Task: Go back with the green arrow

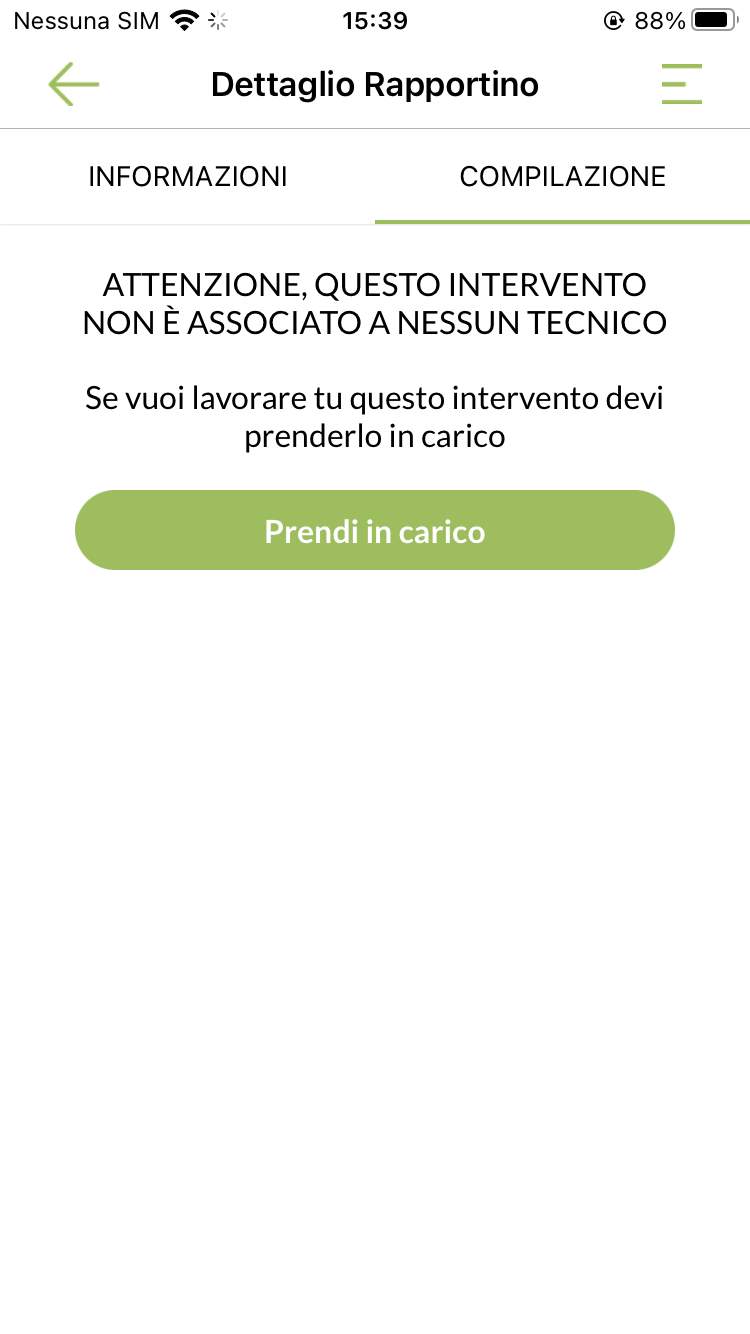Action: tap(74, 85)
